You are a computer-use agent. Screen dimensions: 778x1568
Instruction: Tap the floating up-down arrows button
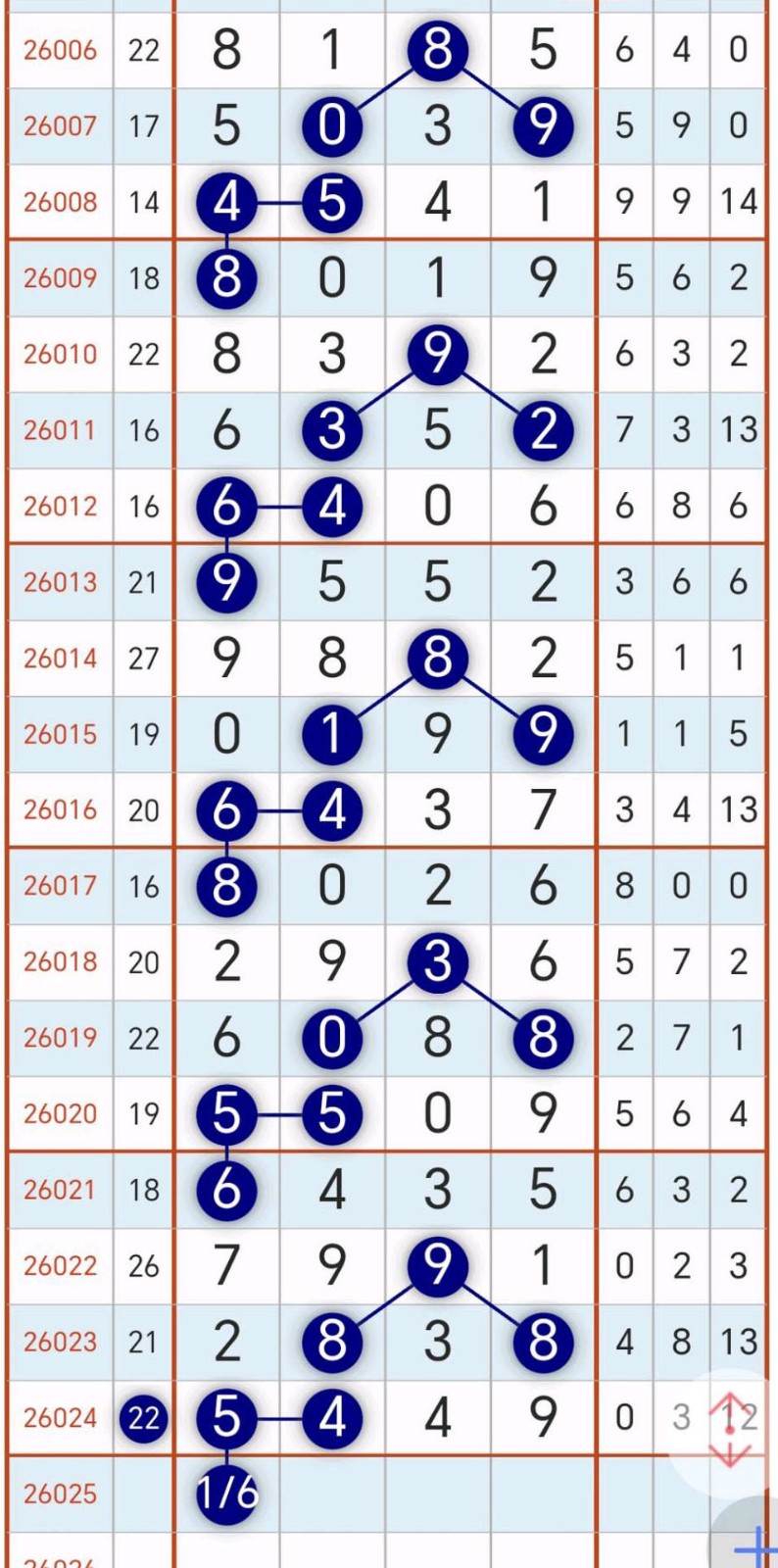click(730, 1430)
